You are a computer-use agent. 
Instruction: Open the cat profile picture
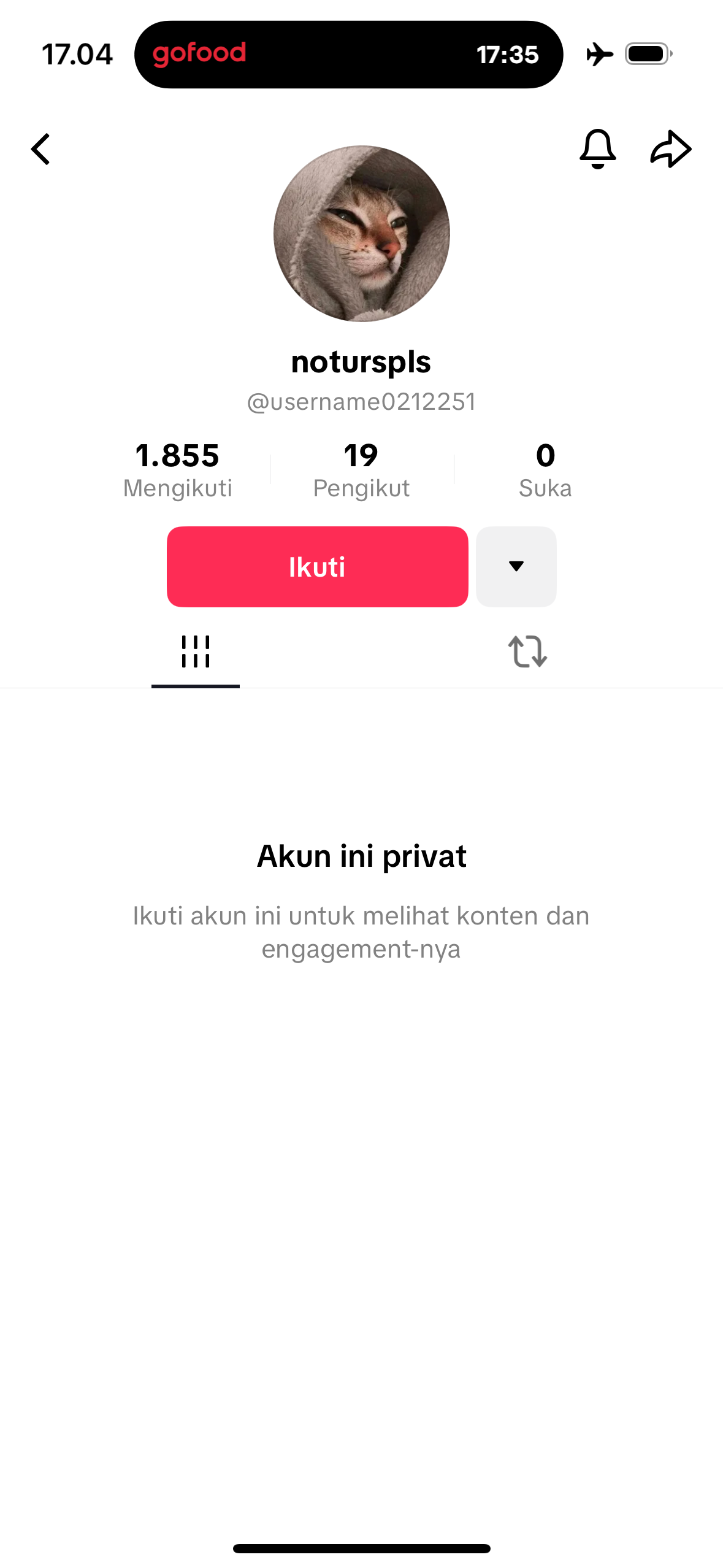[x=361, y=234]
